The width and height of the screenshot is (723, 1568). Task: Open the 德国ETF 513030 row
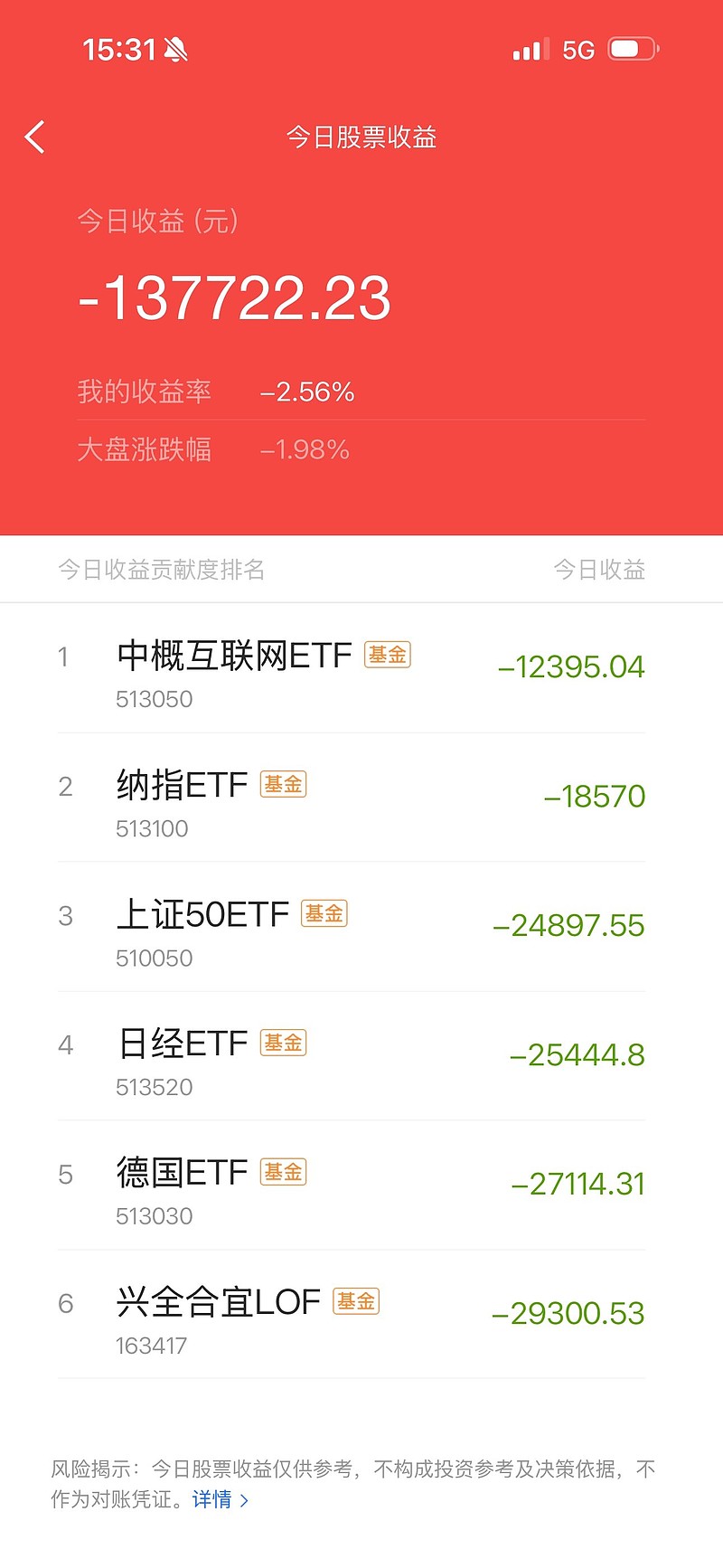click(361, 1185)
